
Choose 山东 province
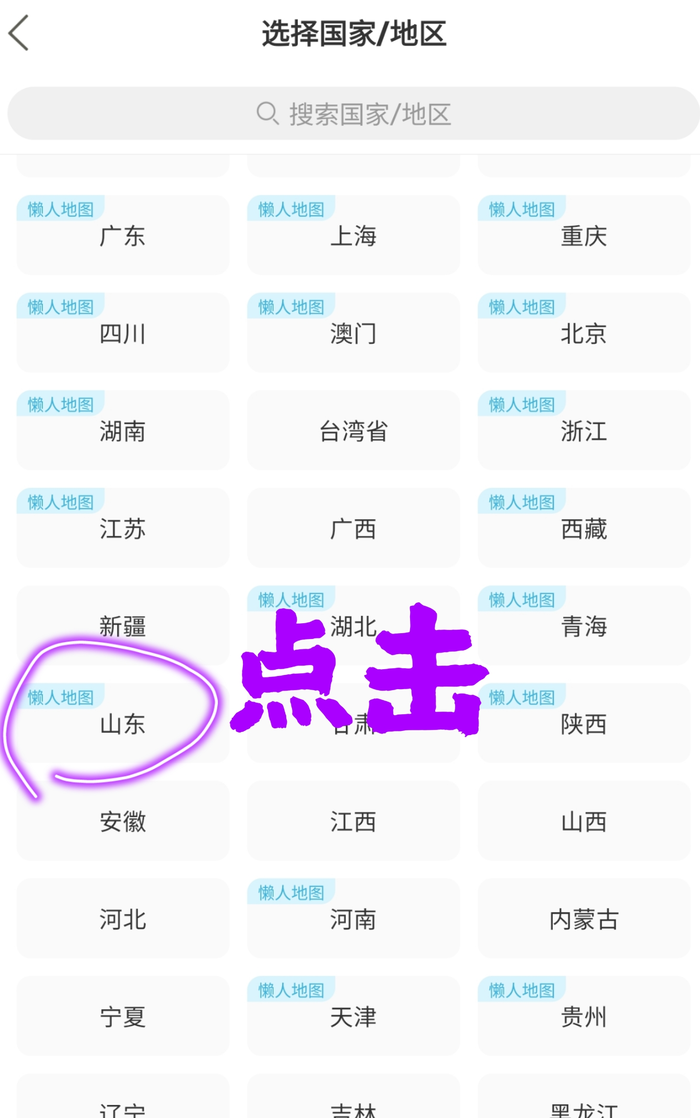click(x=123, y=724)
